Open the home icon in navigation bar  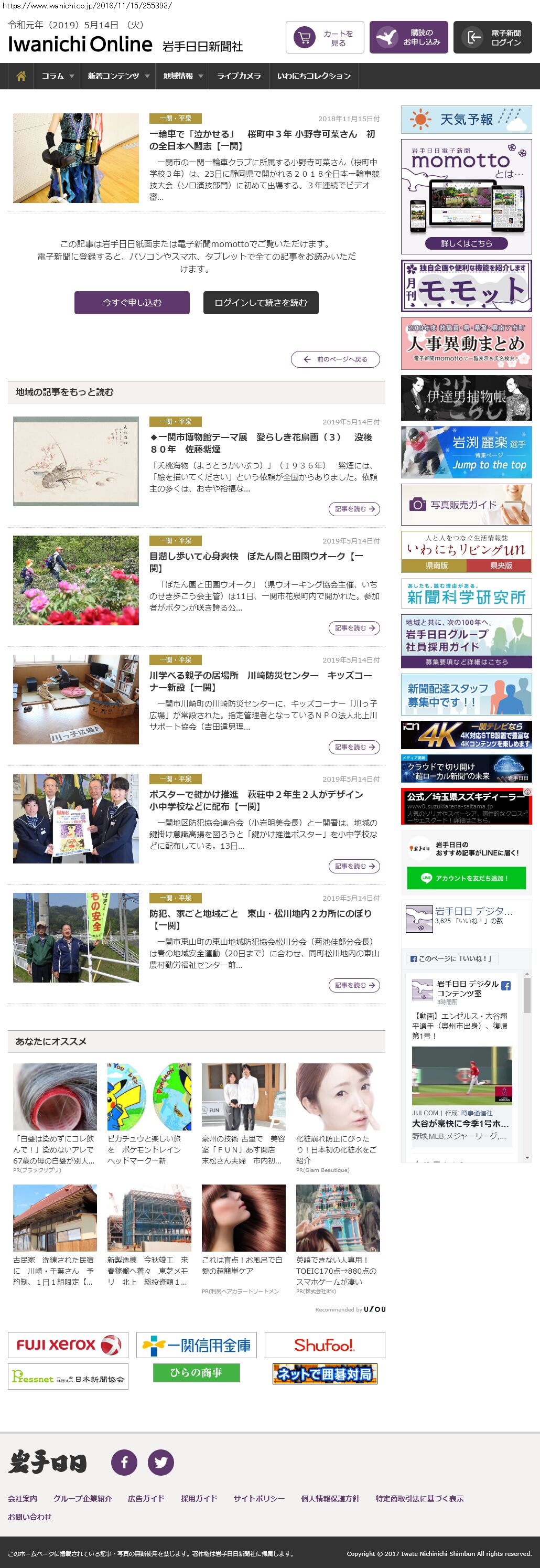click(21, 76)
